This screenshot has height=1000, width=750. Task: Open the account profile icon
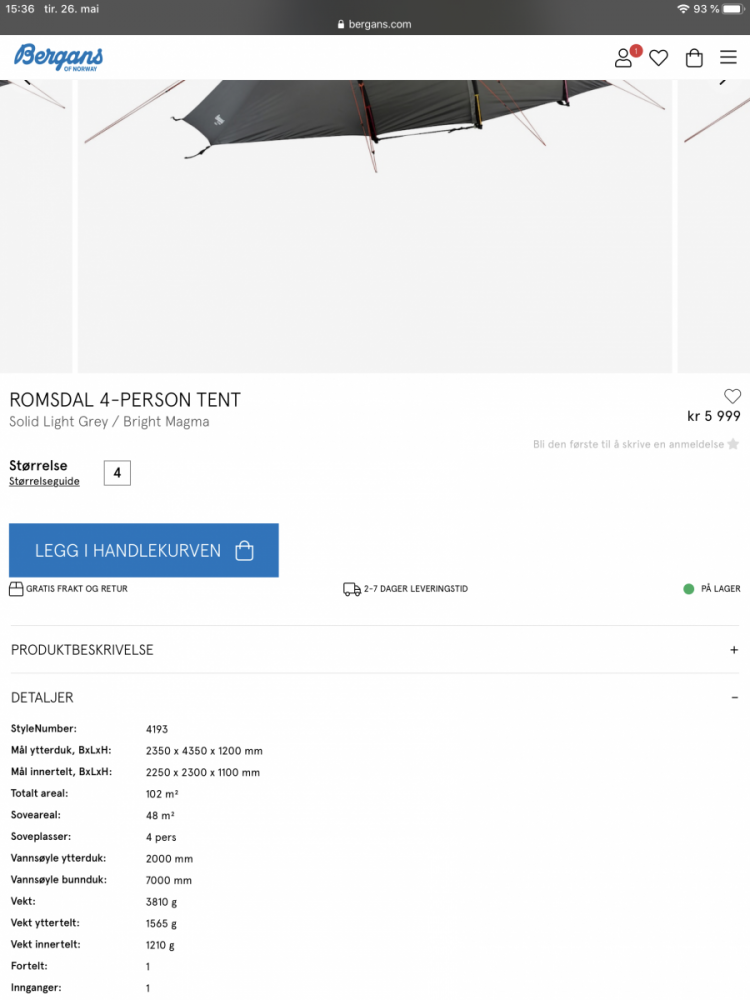click(623, 58)
